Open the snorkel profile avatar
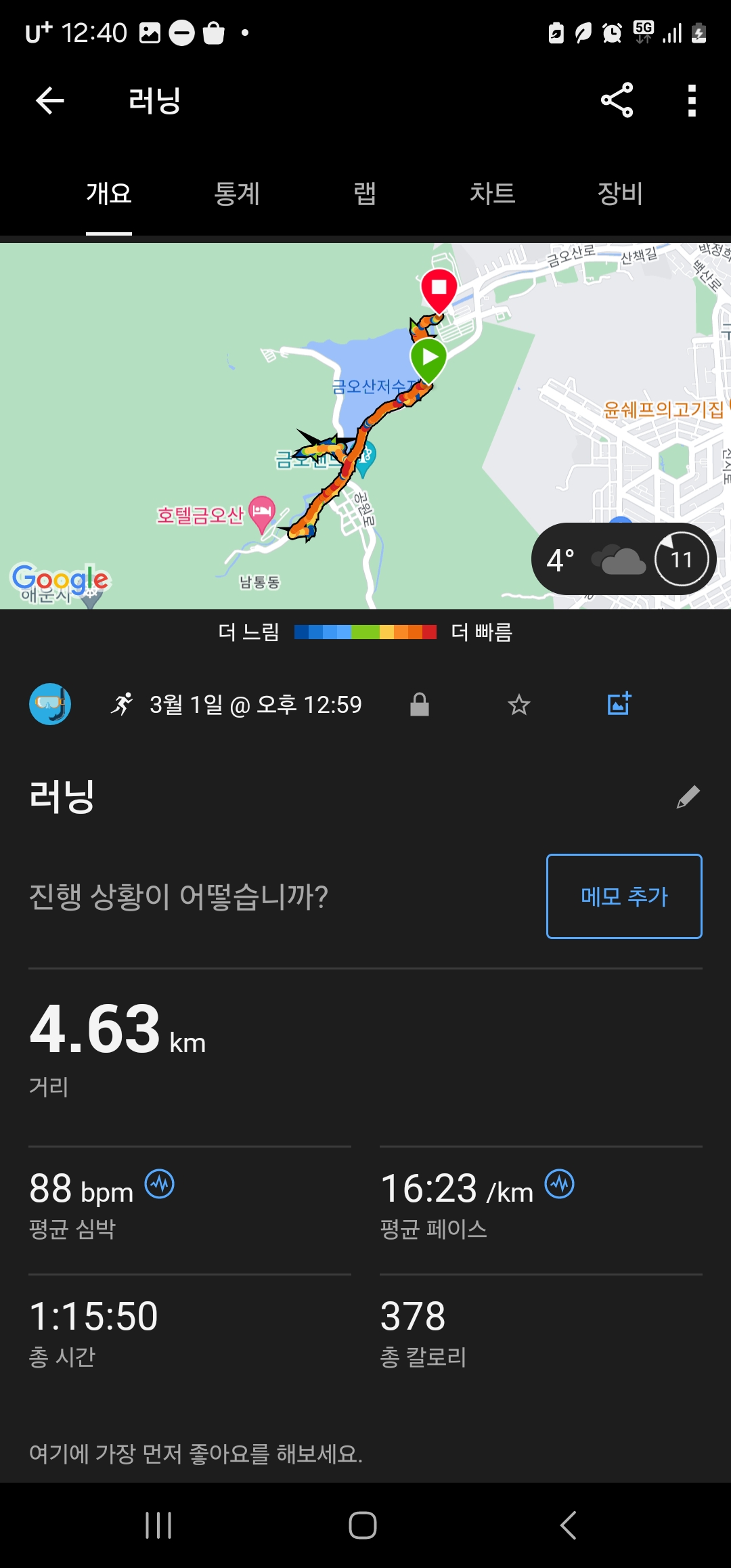Screen dimensions: 731x1568 50,704
